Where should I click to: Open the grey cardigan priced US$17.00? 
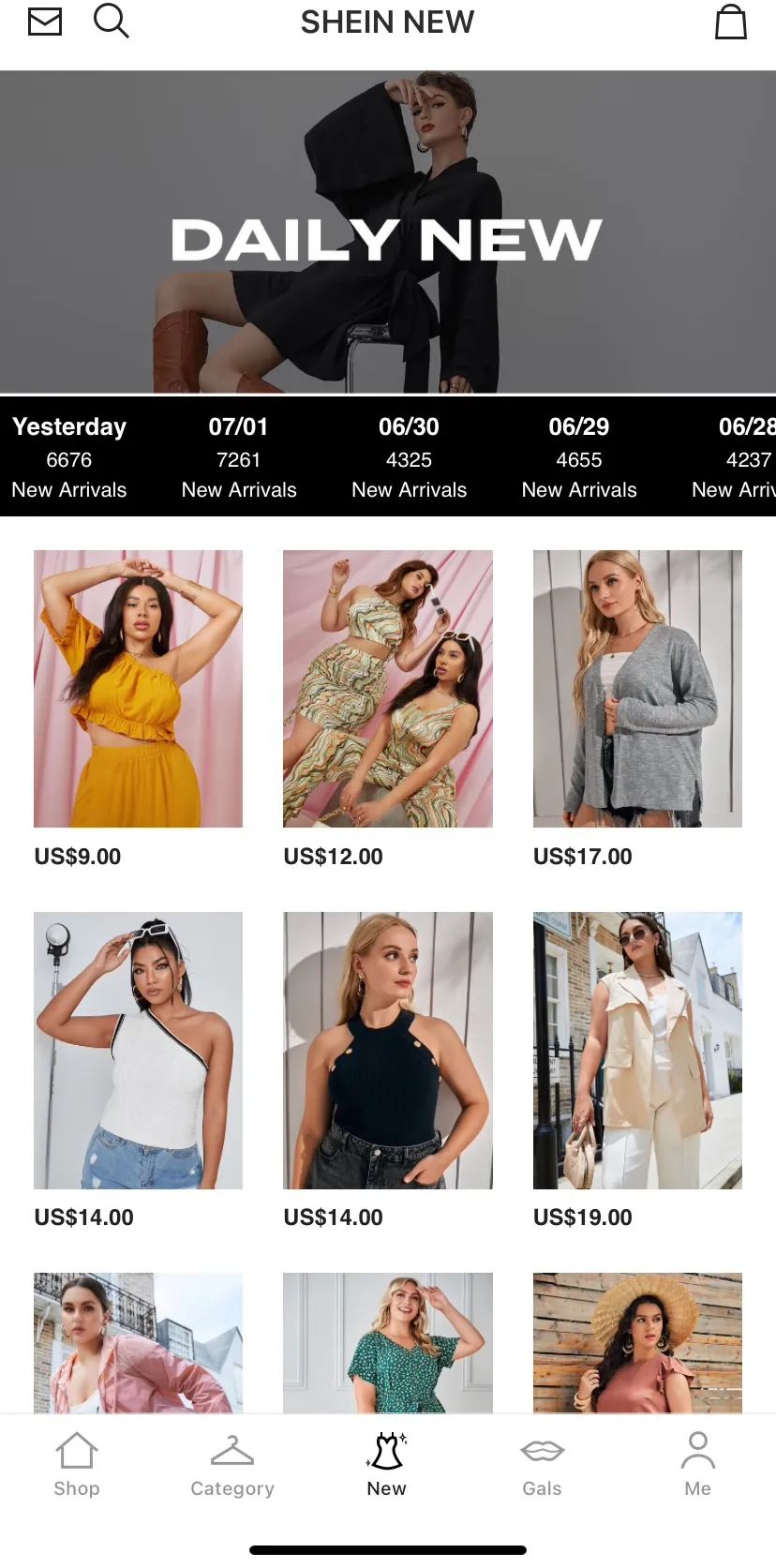tap(637, 689)
